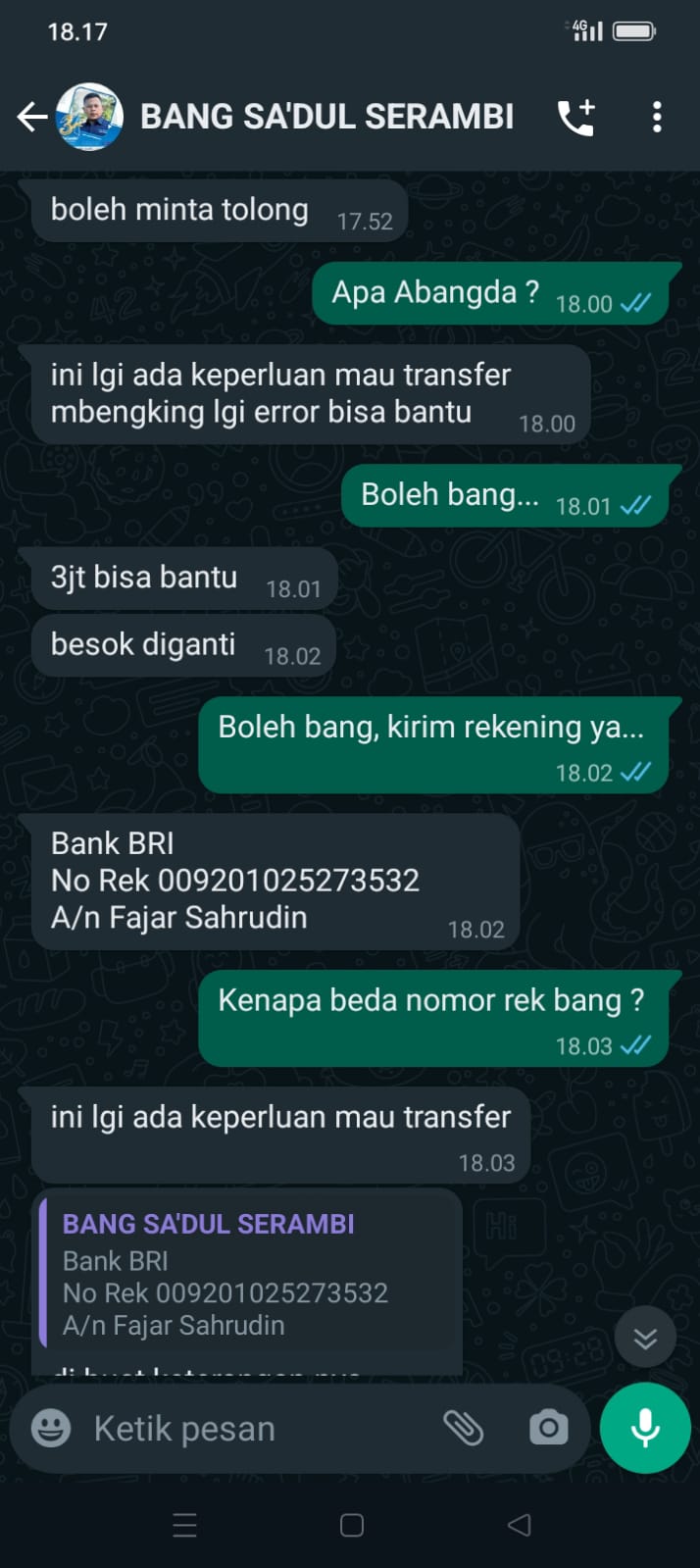Open the camera from message bar
Screen dimensions: 700x1568
coord(548,1428)
